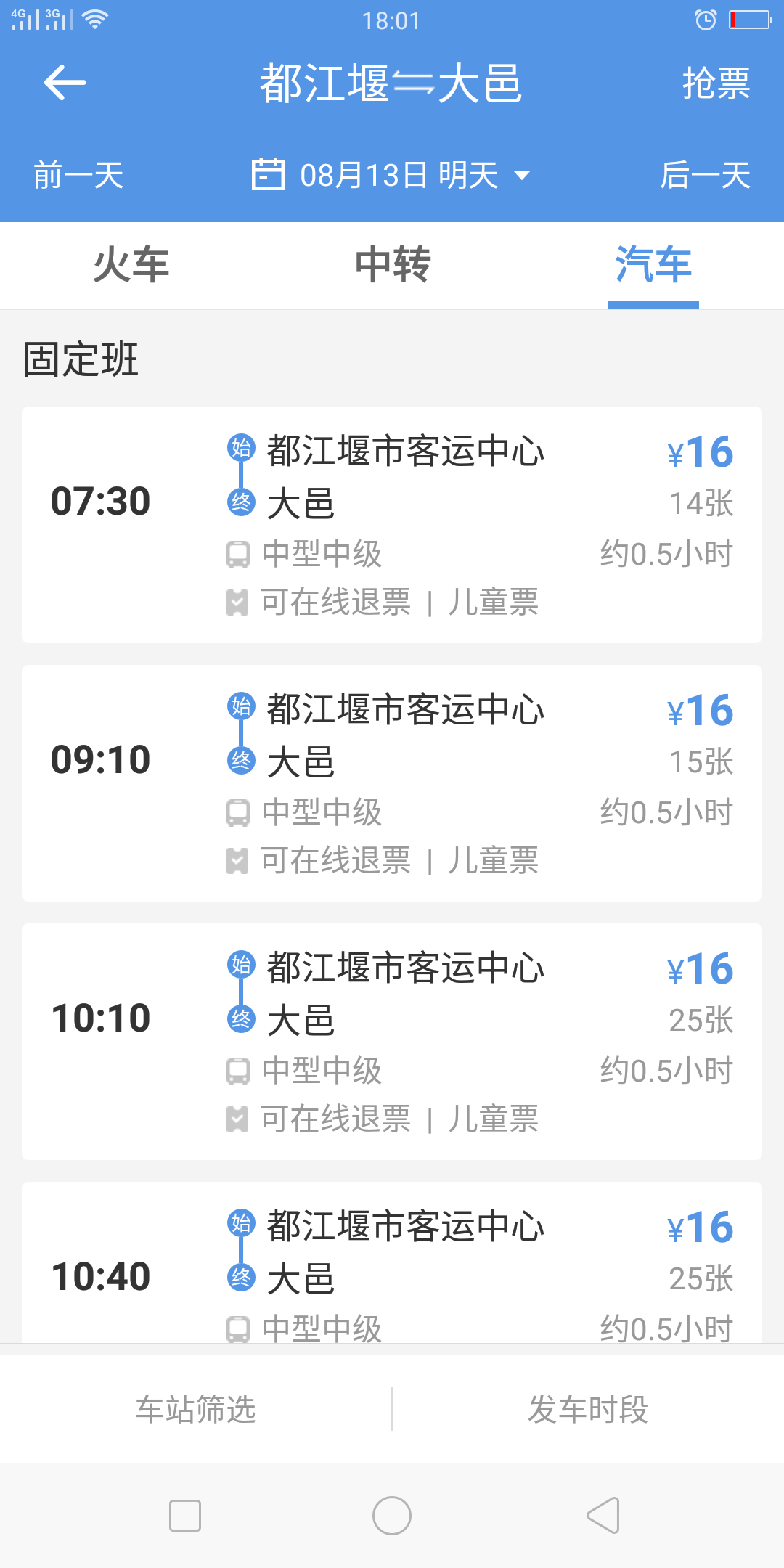784x1568 pixels.
Task: Switch to the 中转 tab
Action: point(392,265)
